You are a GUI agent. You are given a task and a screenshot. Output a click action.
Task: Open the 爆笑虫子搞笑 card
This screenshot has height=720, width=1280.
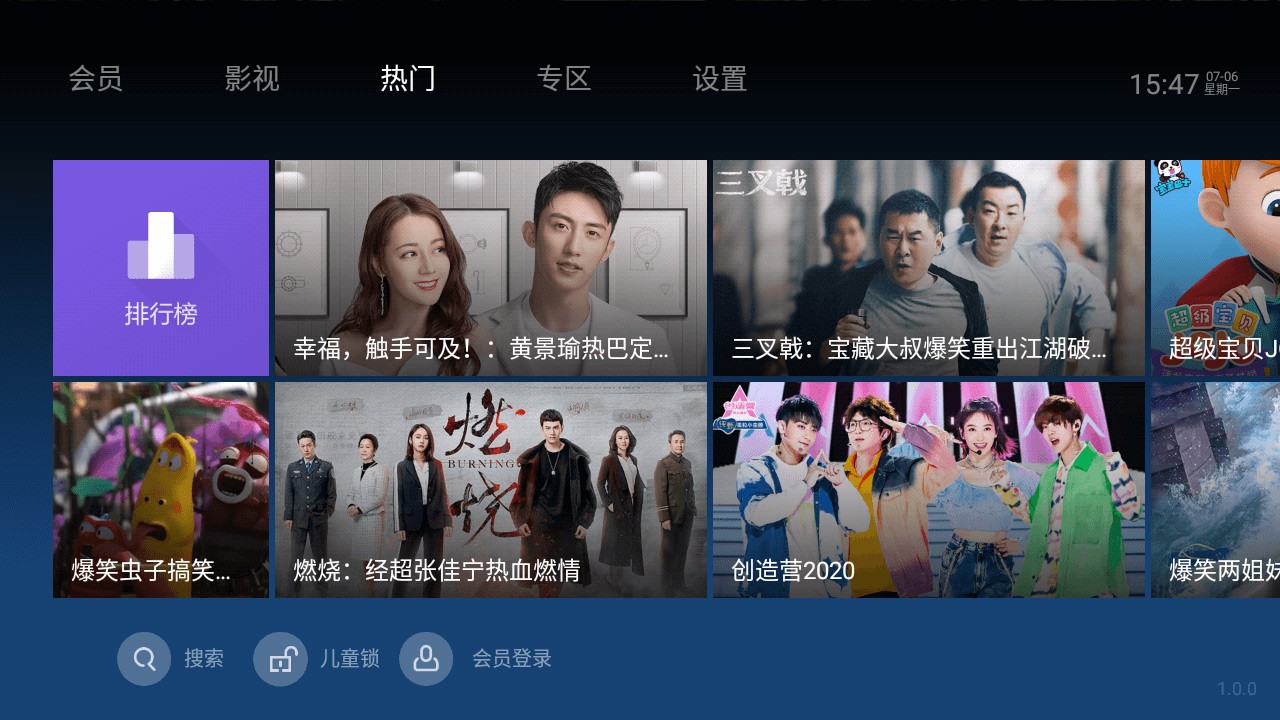pos(161,490)
